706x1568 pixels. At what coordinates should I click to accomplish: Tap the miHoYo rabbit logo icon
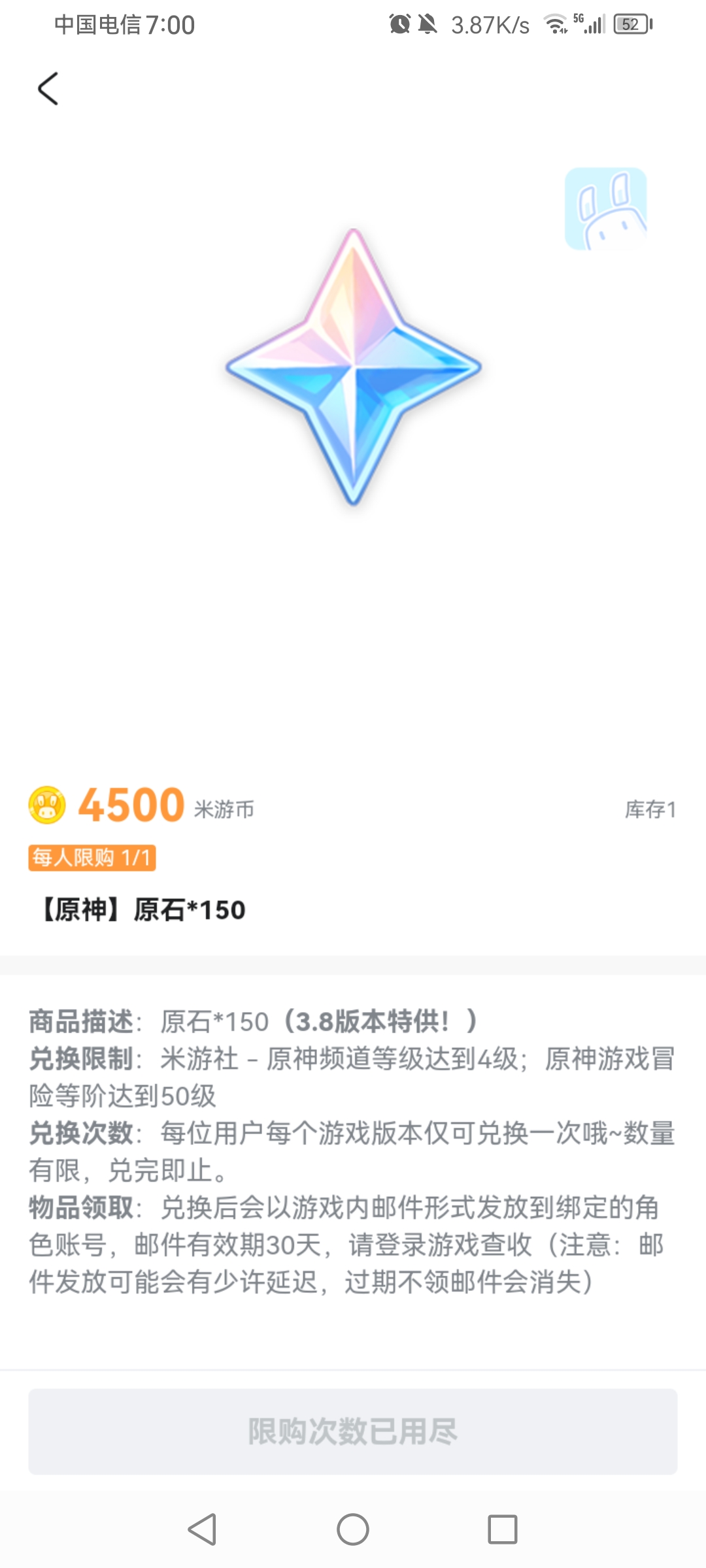click(607, 206)
